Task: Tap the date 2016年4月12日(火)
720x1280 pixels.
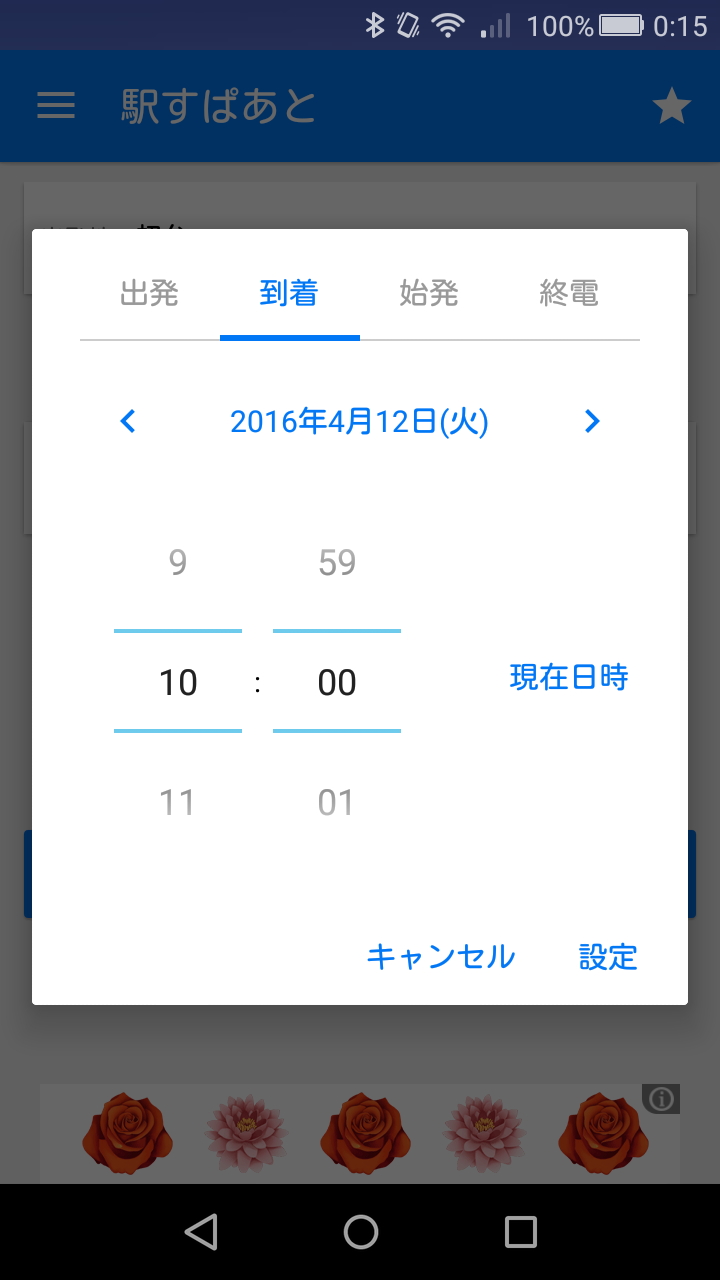Action: pyautogui.click(x=359, y=421)
